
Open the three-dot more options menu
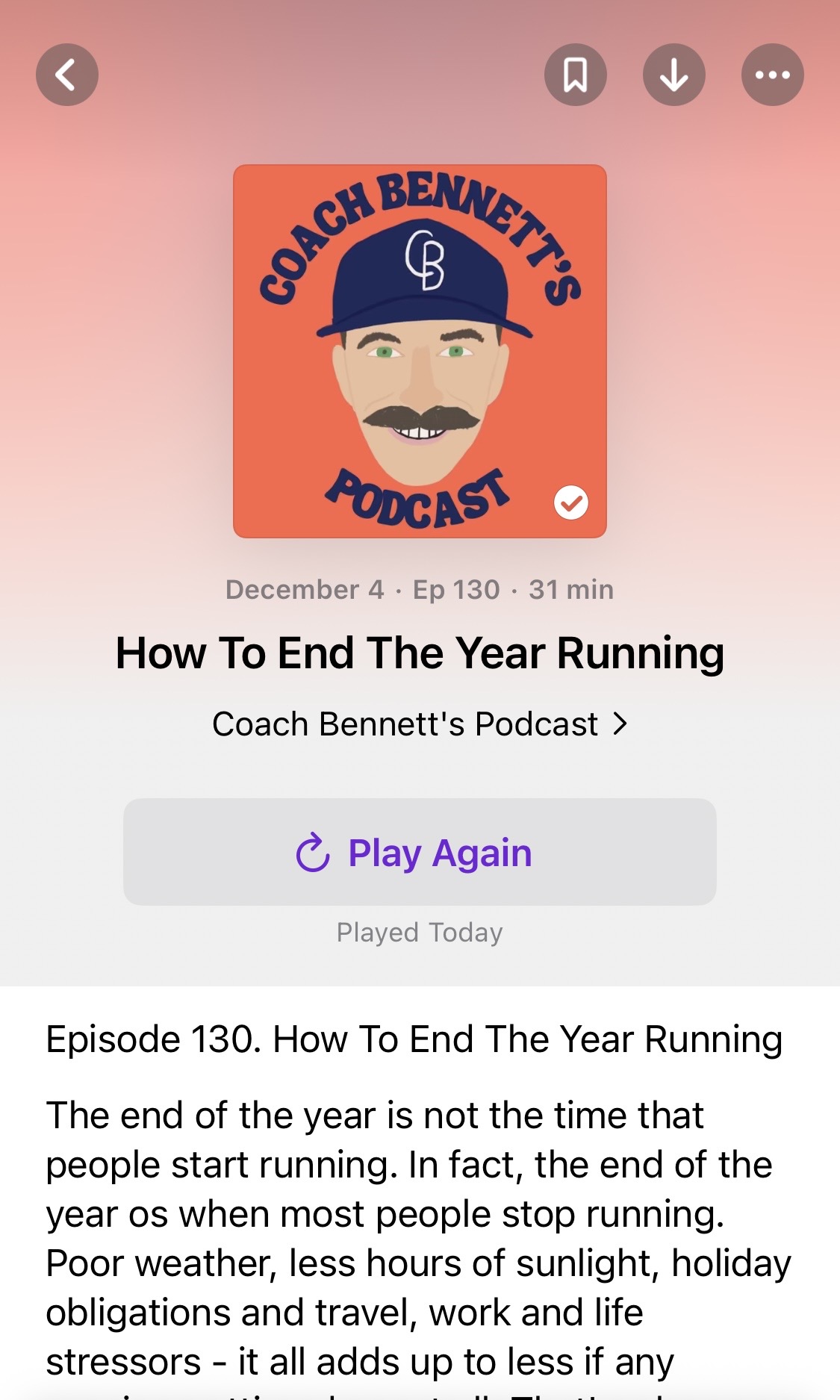pos(772,75)
